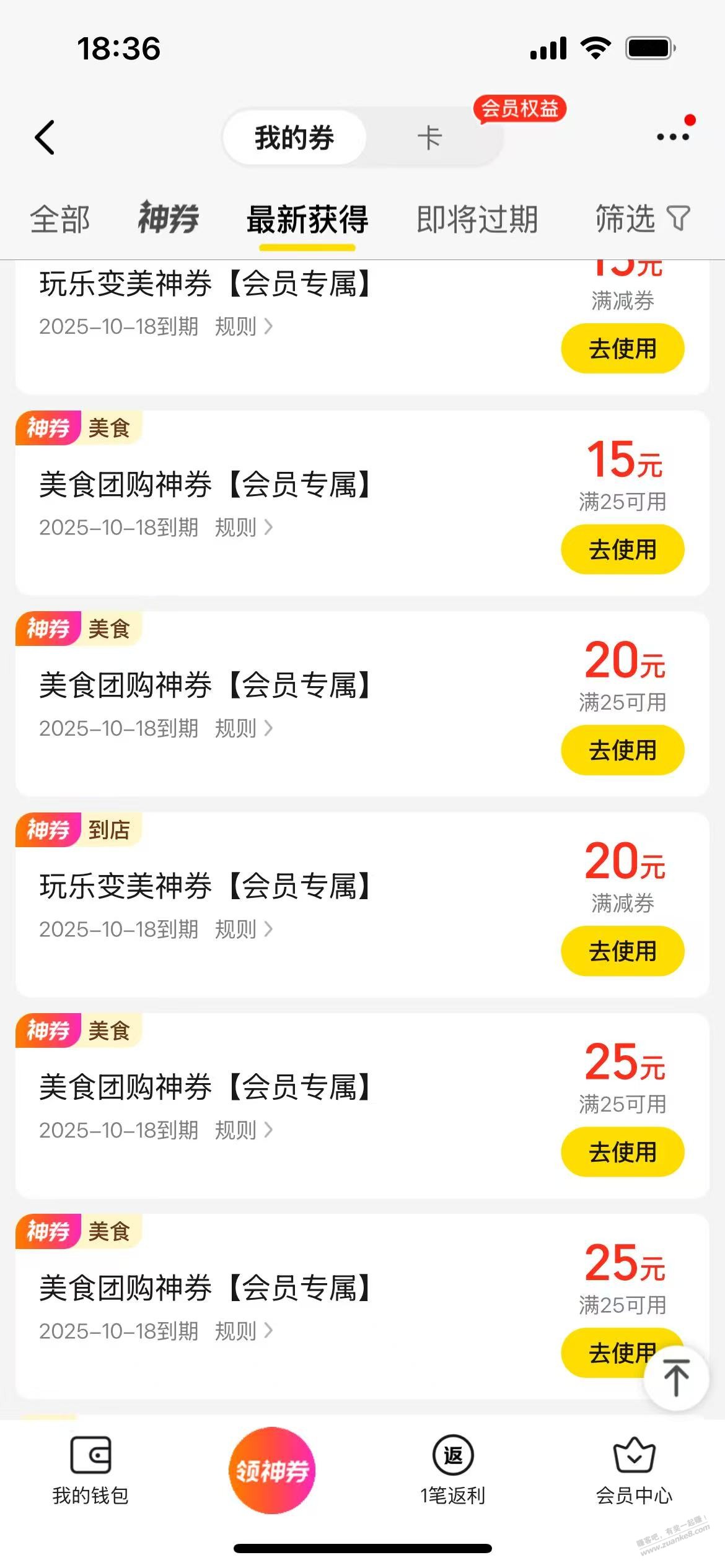Switch to the 神券 tab

point(168,218)
